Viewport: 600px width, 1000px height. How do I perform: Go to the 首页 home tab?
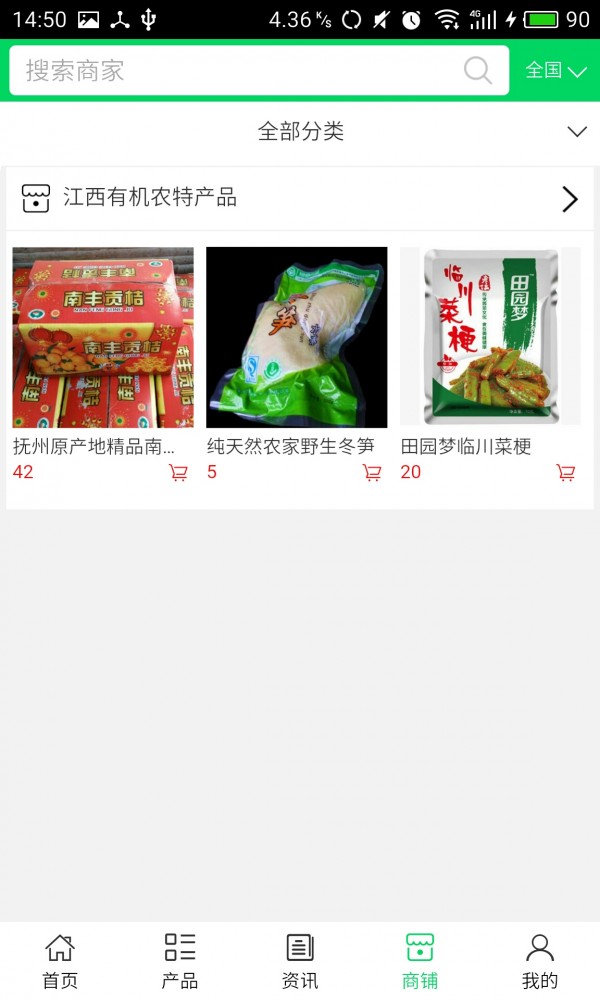60,961
